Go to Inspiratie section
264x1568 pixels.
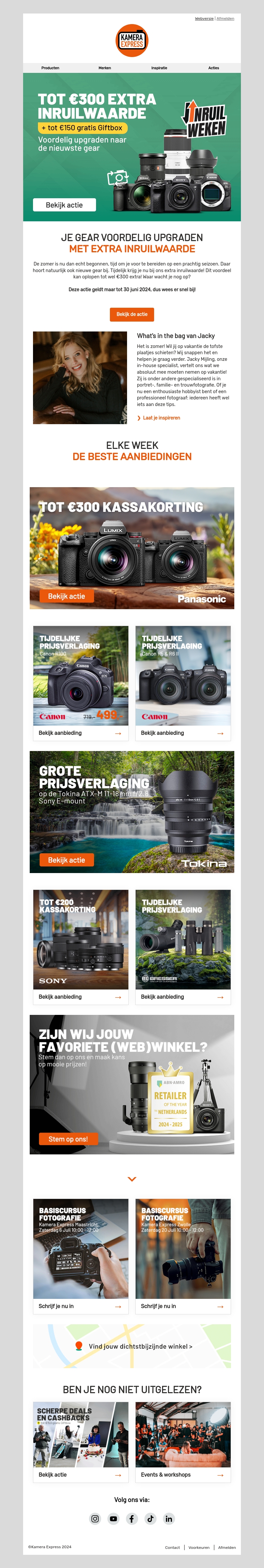(x=159, y=68)
